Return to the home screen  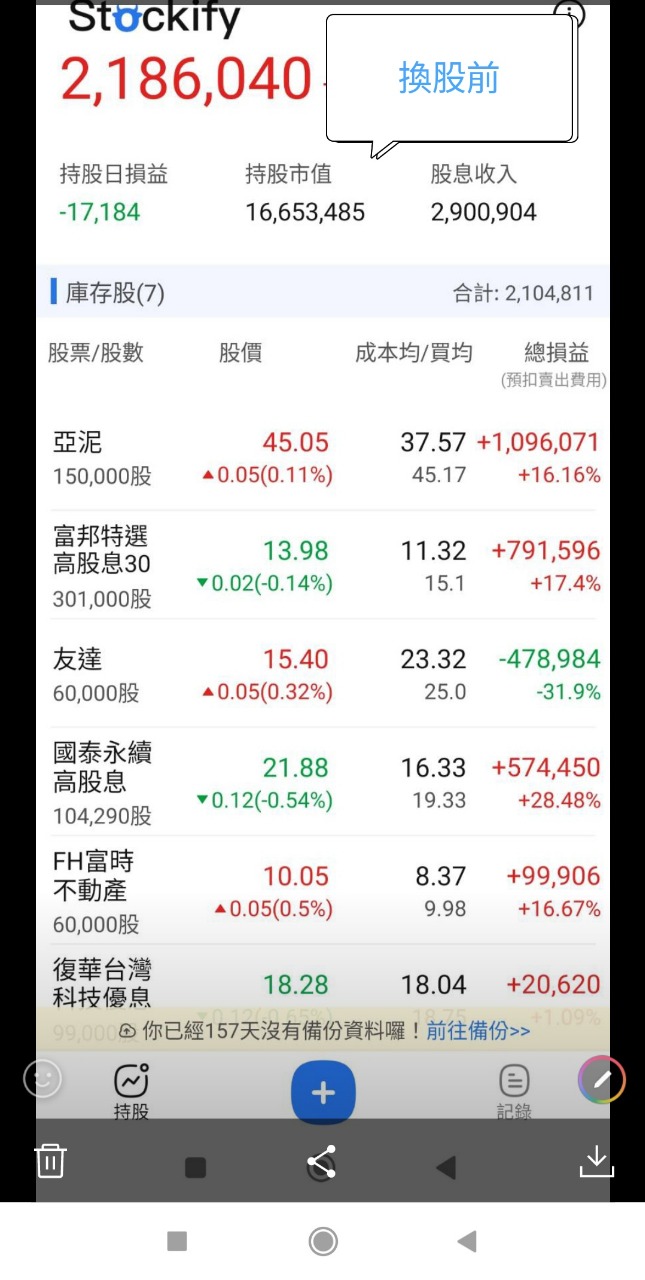click(323, 1241)
